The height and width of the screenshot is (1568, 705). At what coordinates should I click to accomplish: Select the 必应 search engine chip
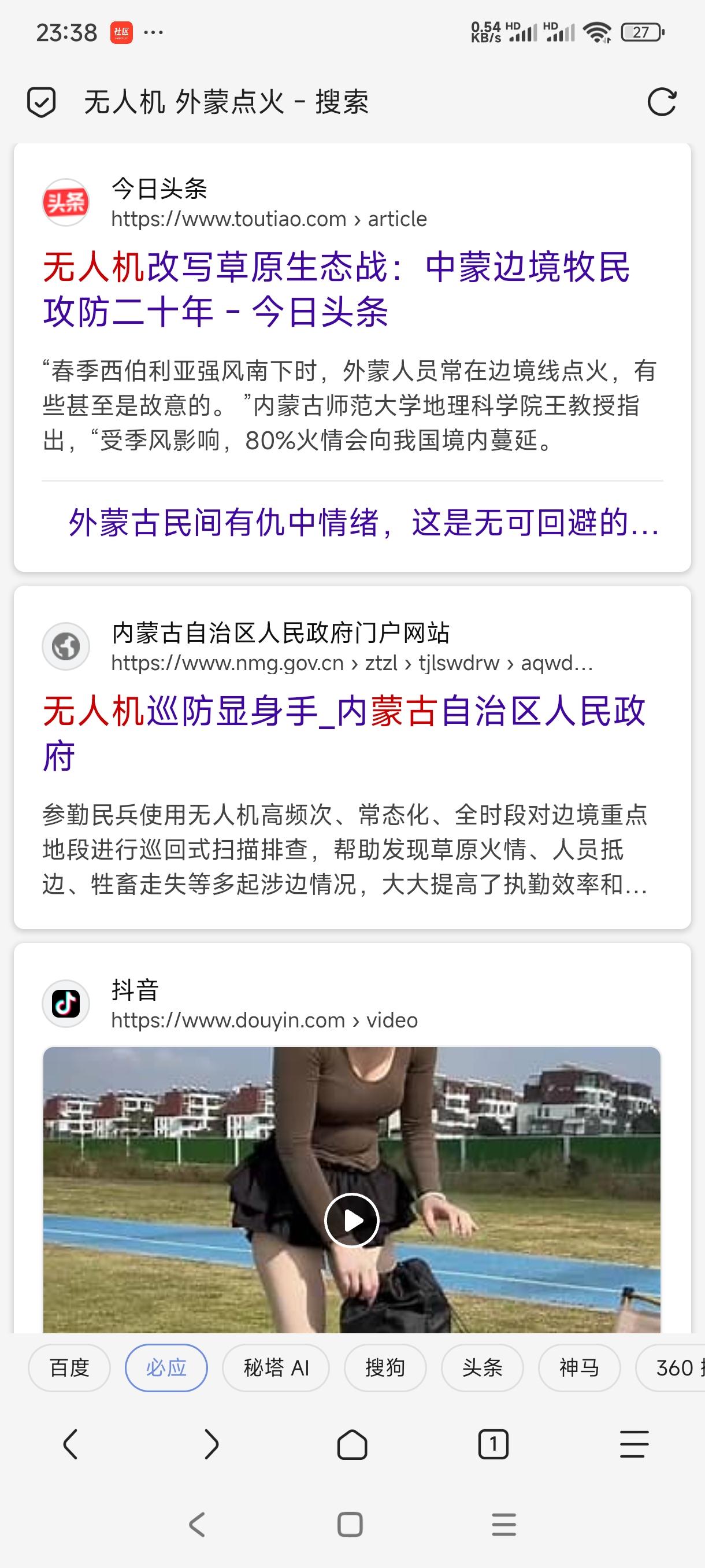click(x=166, y=1368)
